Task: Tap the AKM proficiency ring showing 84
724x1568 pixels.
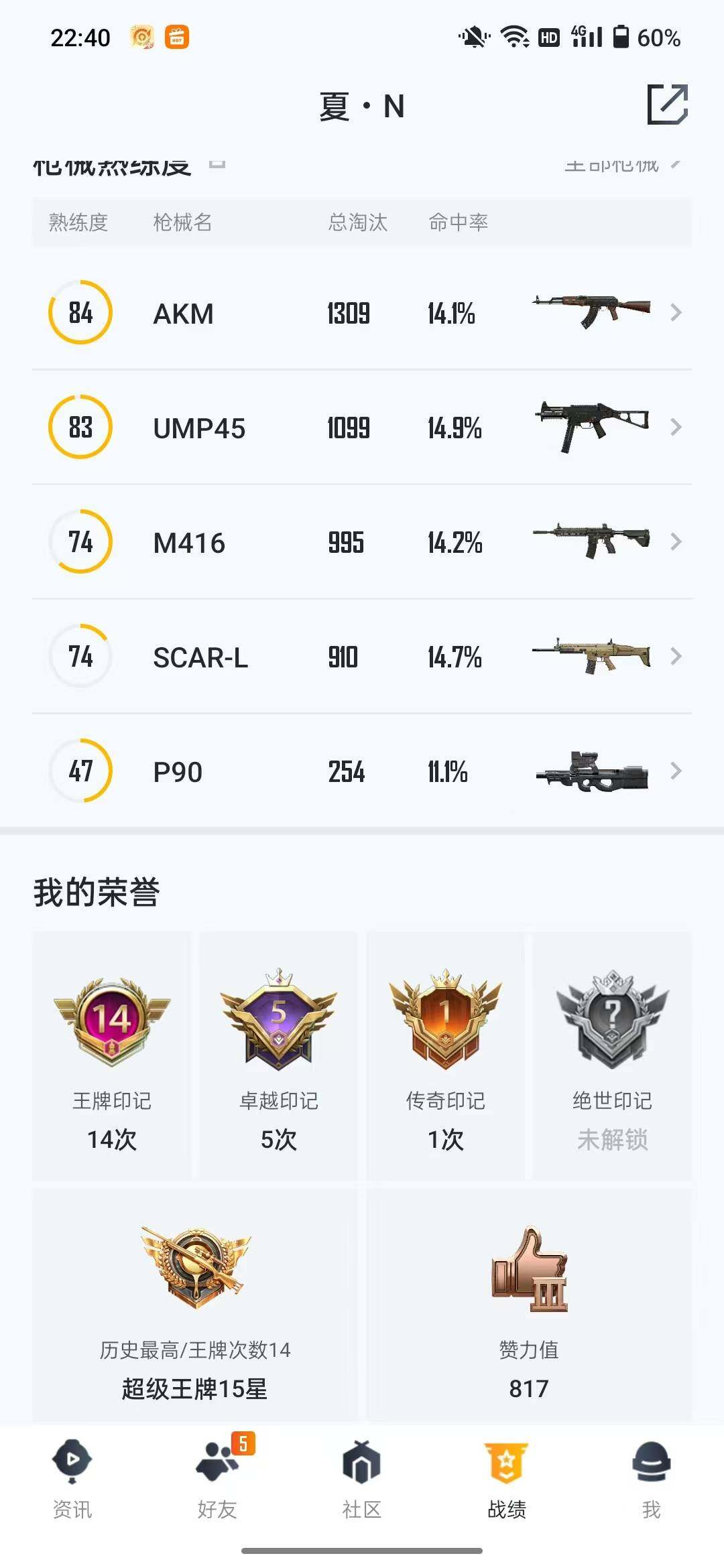Action: 79,312
